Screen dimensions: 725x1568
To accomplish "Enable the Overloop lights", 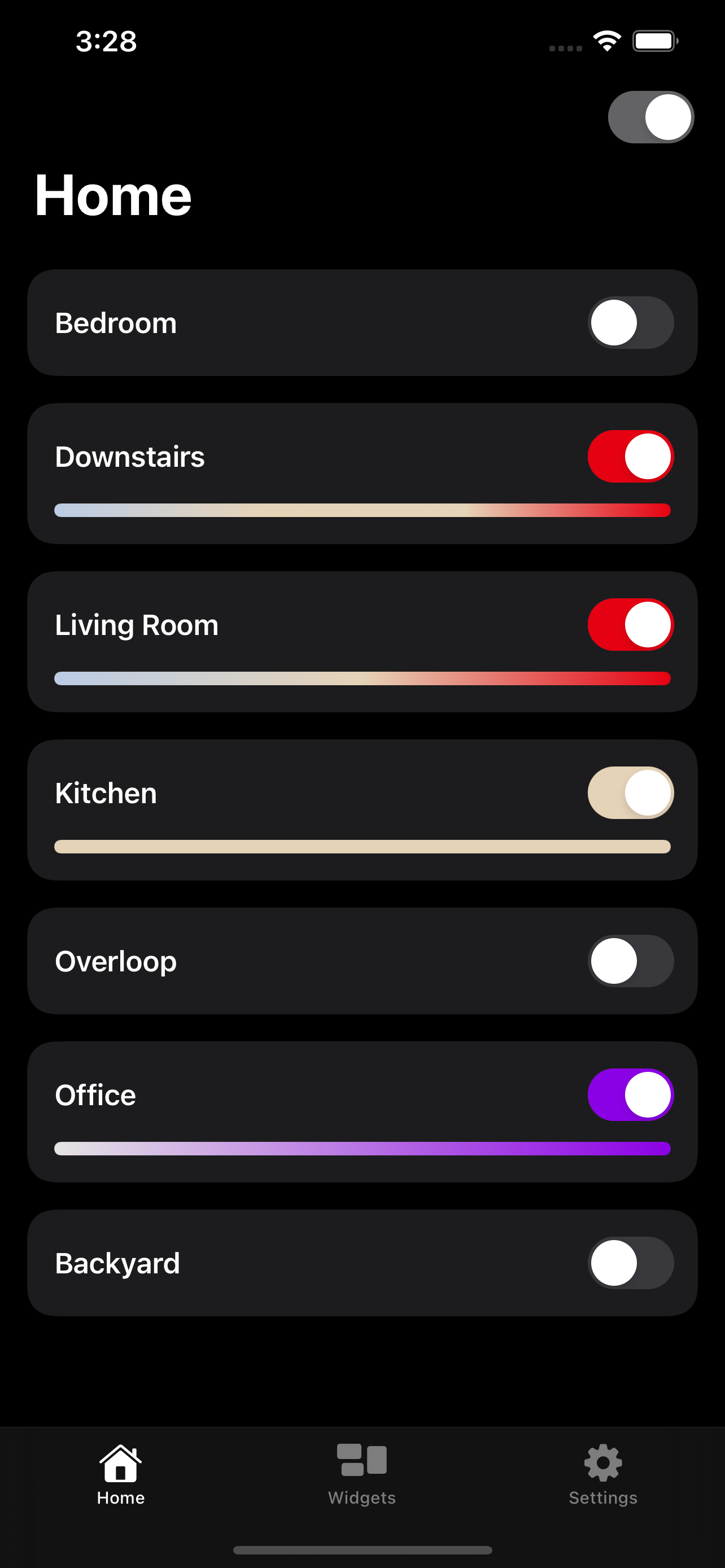I will click(630, 961).
